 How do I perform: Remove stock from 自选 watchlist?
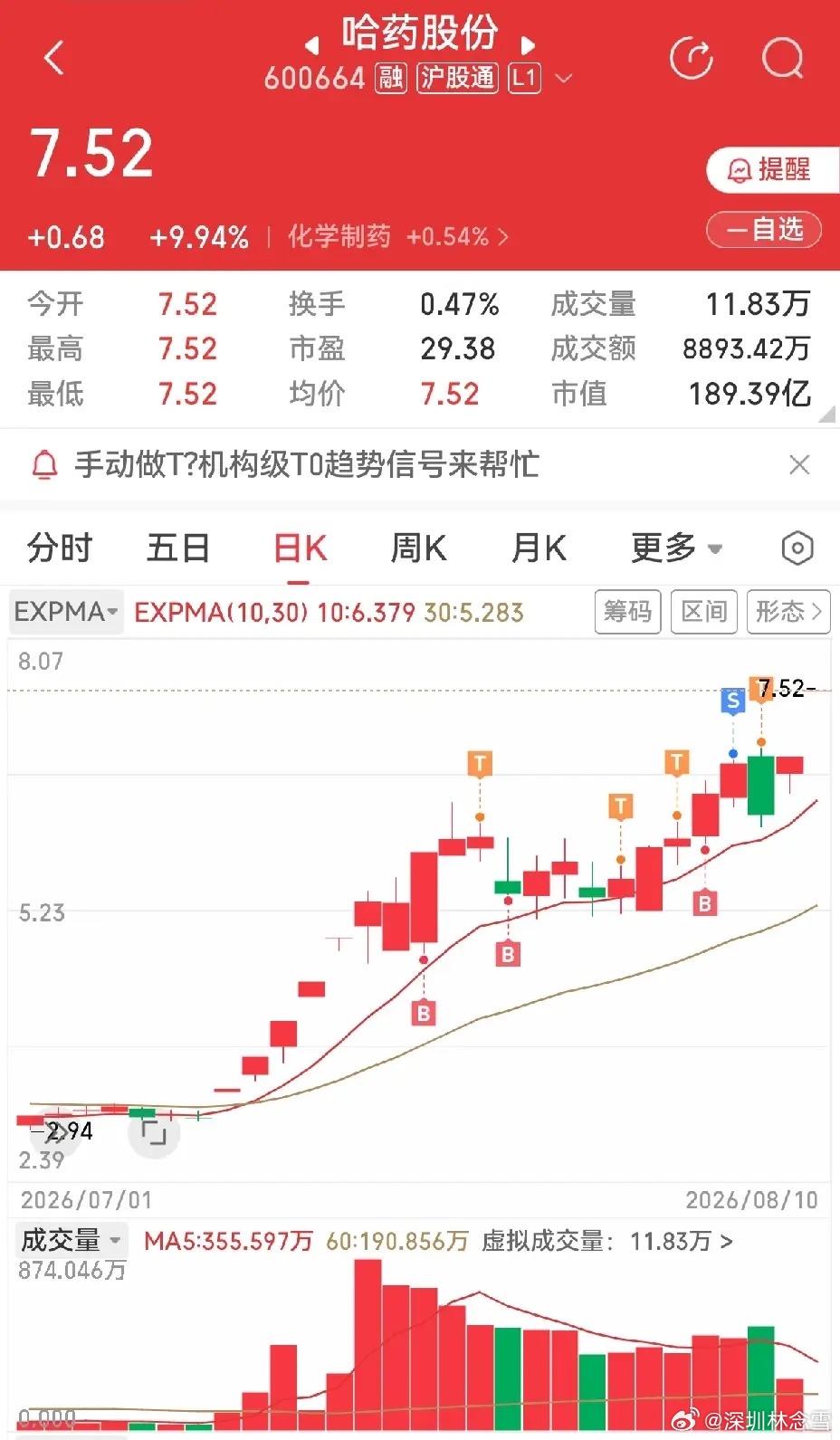(x=764, y=230)
